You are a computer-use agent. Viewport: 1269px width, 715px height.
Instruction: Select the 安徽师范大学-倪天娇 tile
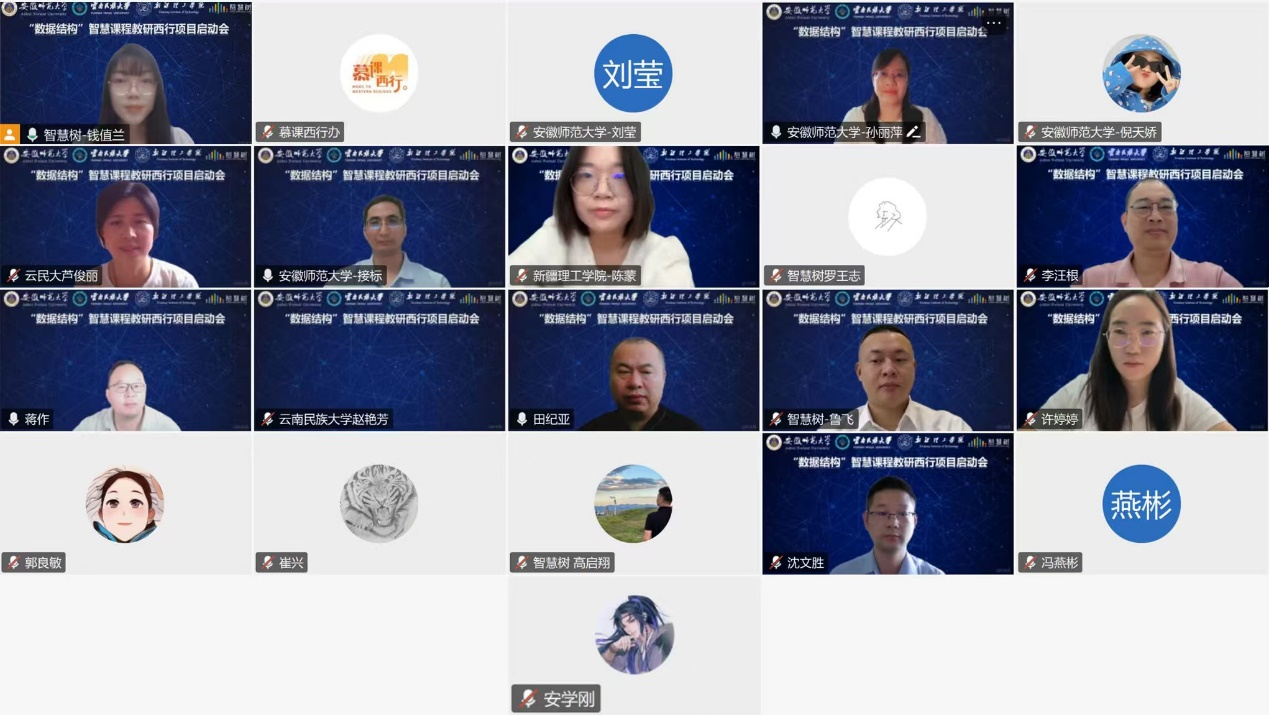point(1141,73)
